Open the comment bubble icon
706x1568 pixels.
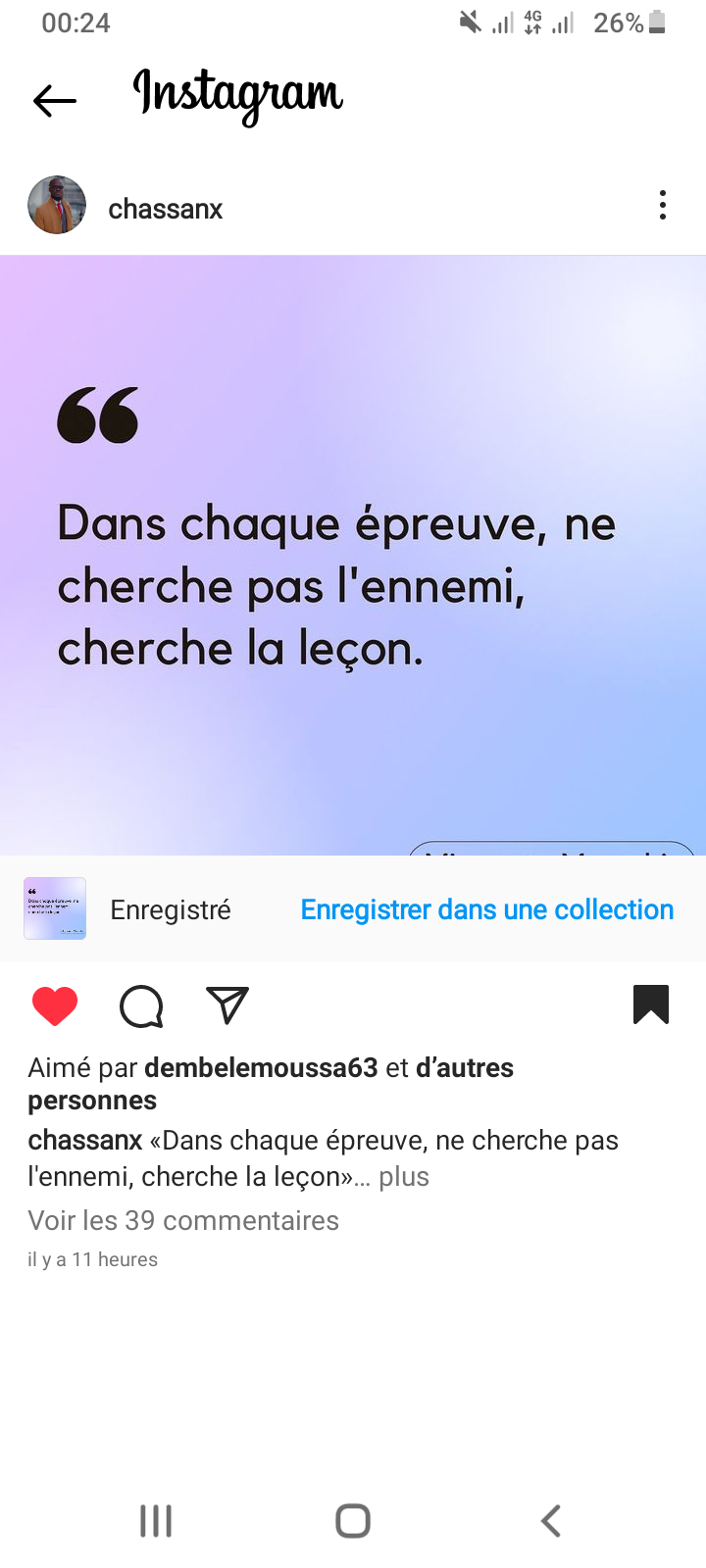click(x=141, y=1005)
